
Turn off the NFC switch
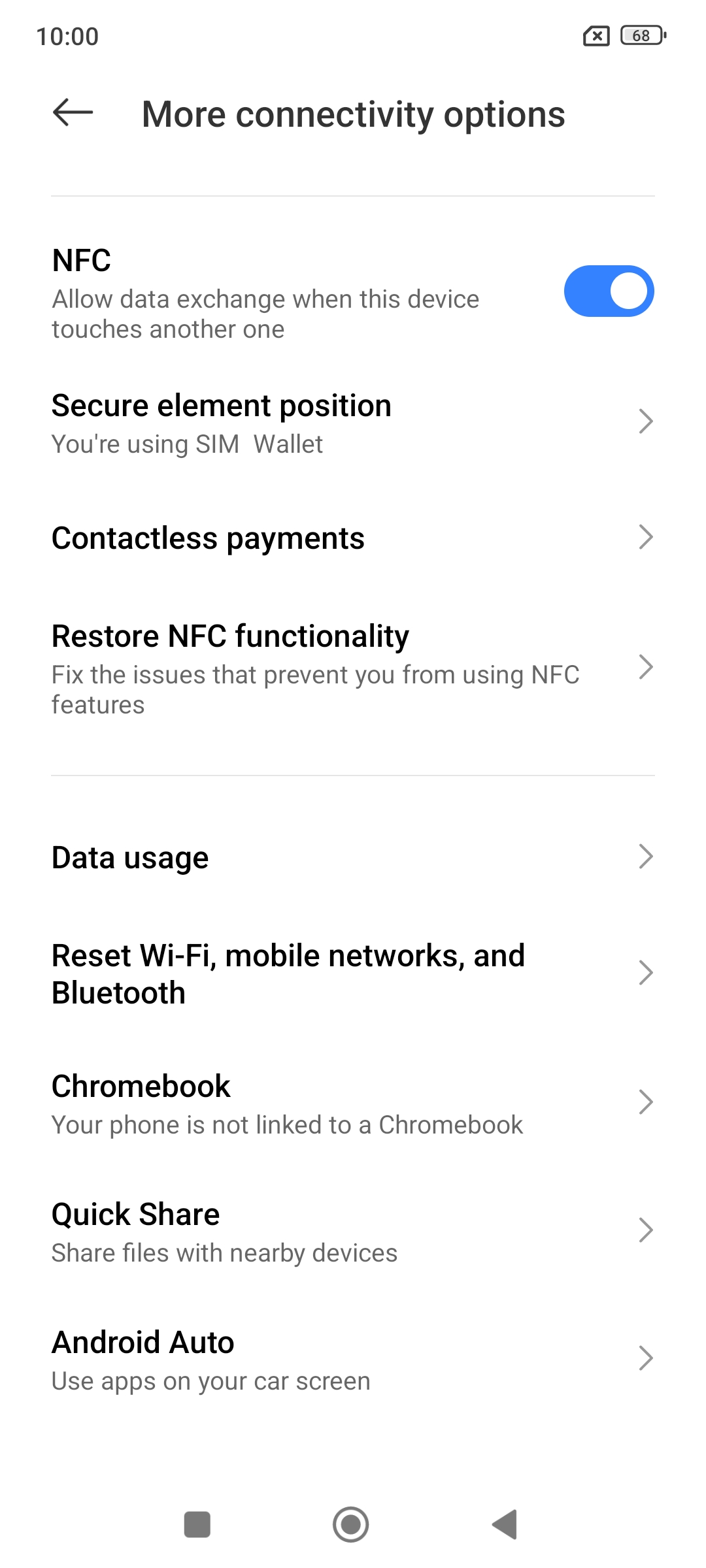609,291
